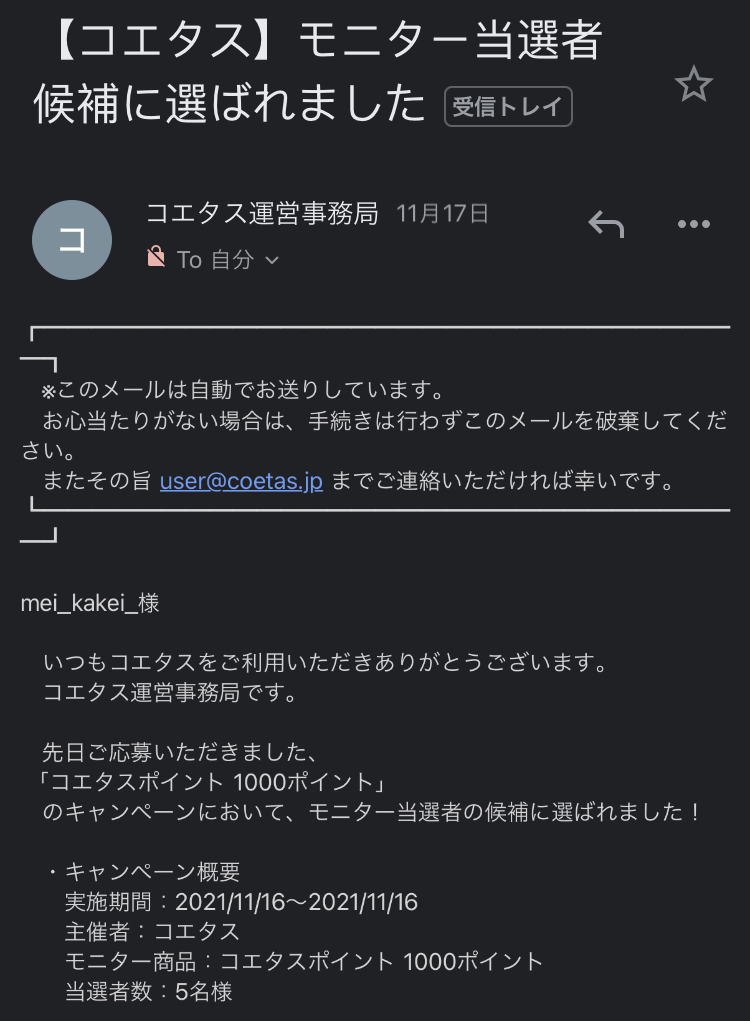
Task: Expand recipient details next to To 自分
Action: click(x=272, y=261)
